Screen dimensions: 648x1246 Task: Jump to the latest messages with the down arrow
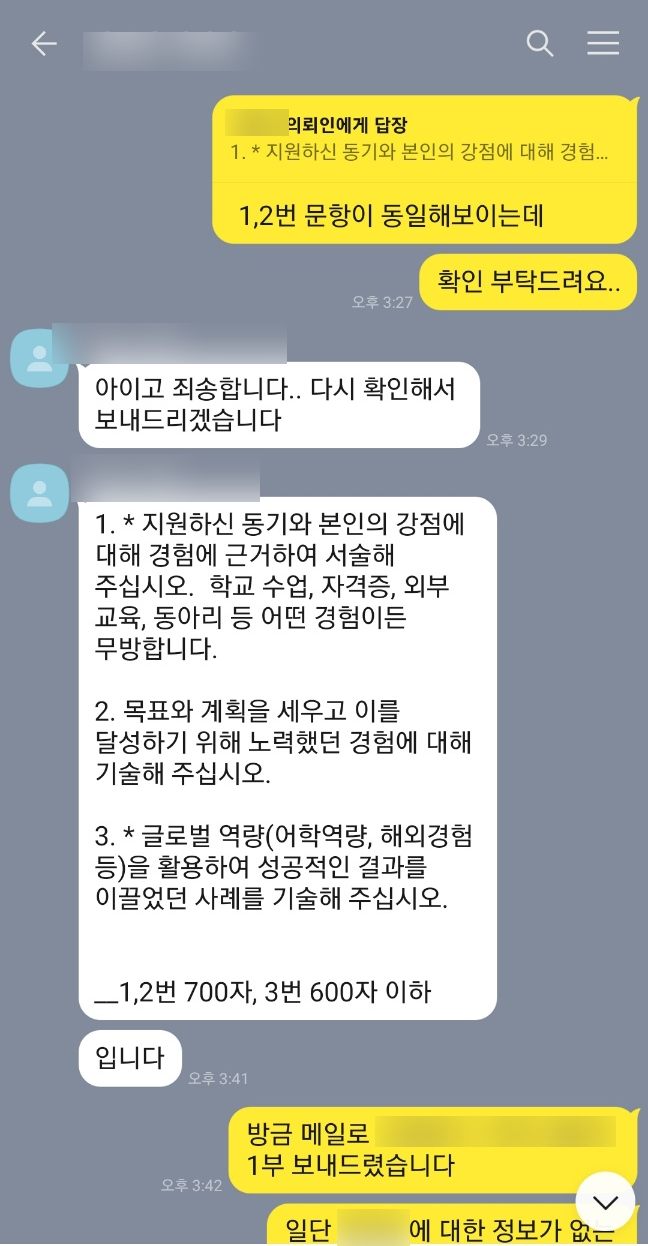605,1201
